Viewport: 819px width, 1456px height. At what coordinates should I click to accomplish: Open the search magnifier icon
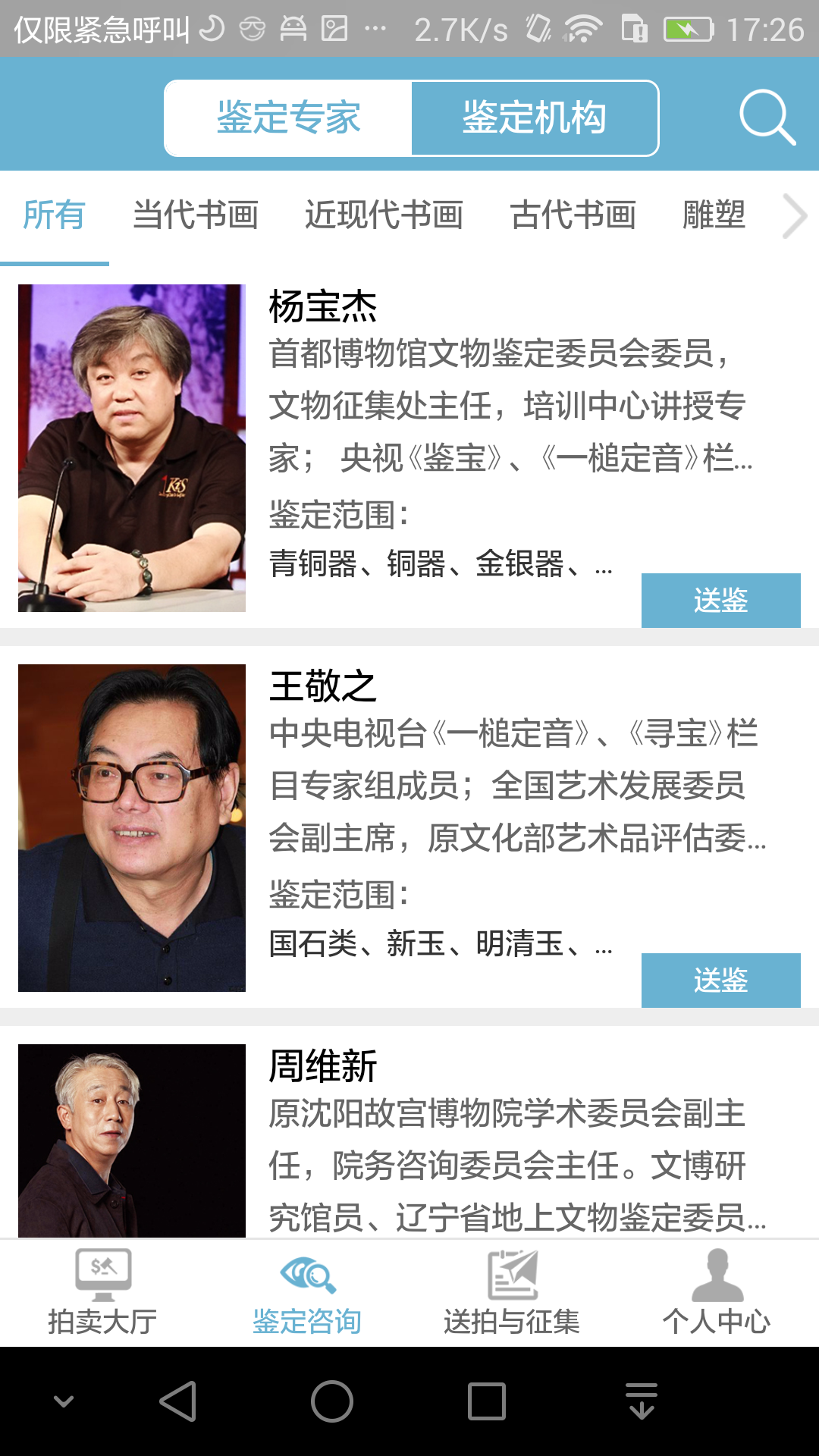tap(767, 118)
